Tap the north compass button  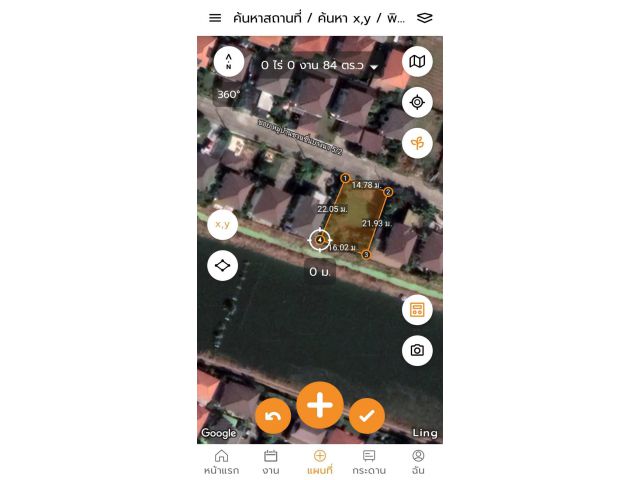click(x=228, y=61)
